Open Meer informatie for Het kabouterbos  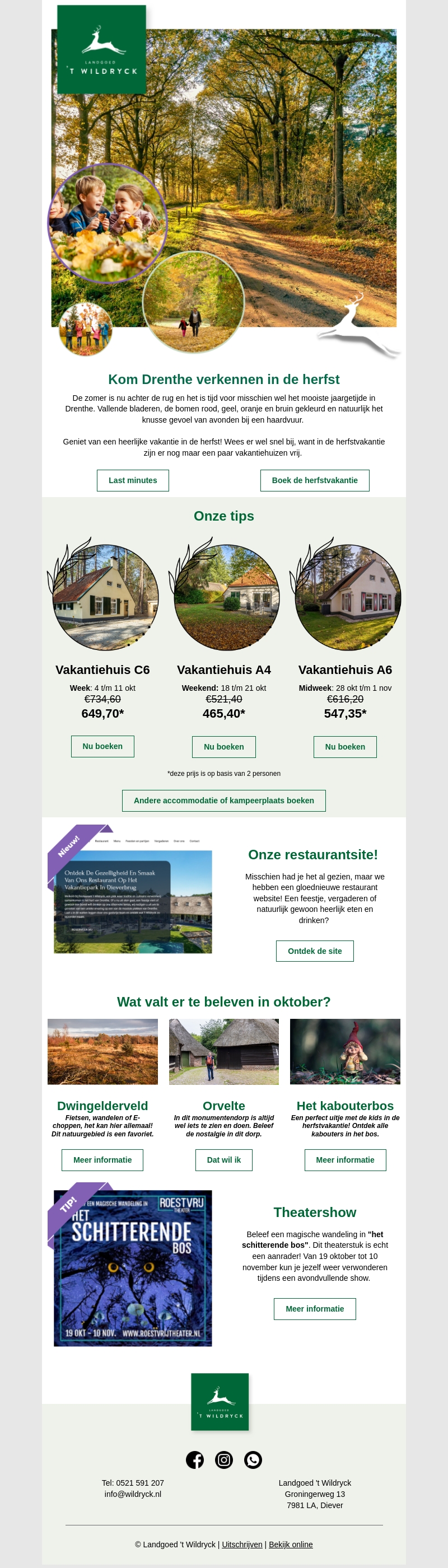(x=344, y=1159)
